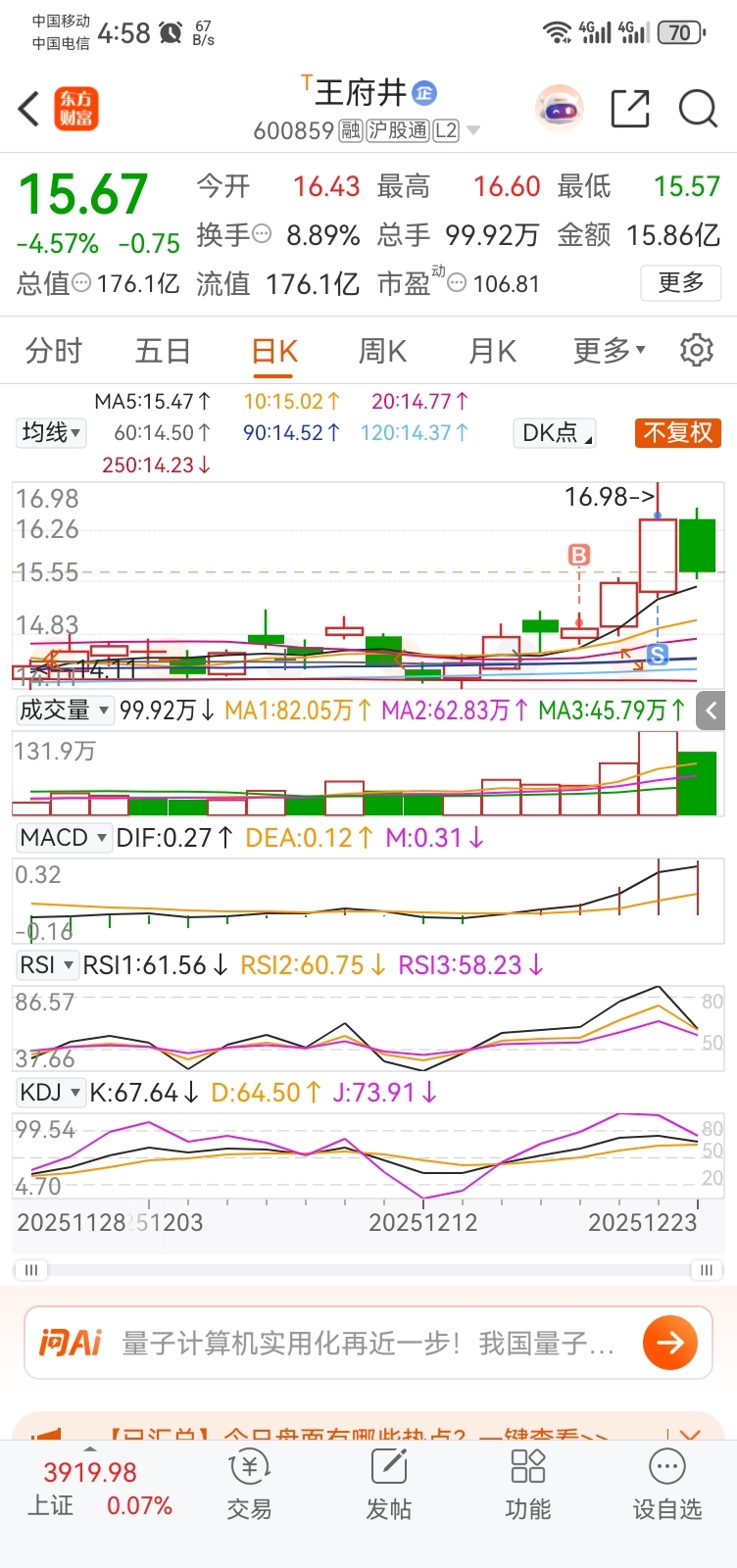Image resolution: width=737 pixels, height=1568 pixels.
Task: Tap 设自选 to add to watchlist
Action: 667,1485
